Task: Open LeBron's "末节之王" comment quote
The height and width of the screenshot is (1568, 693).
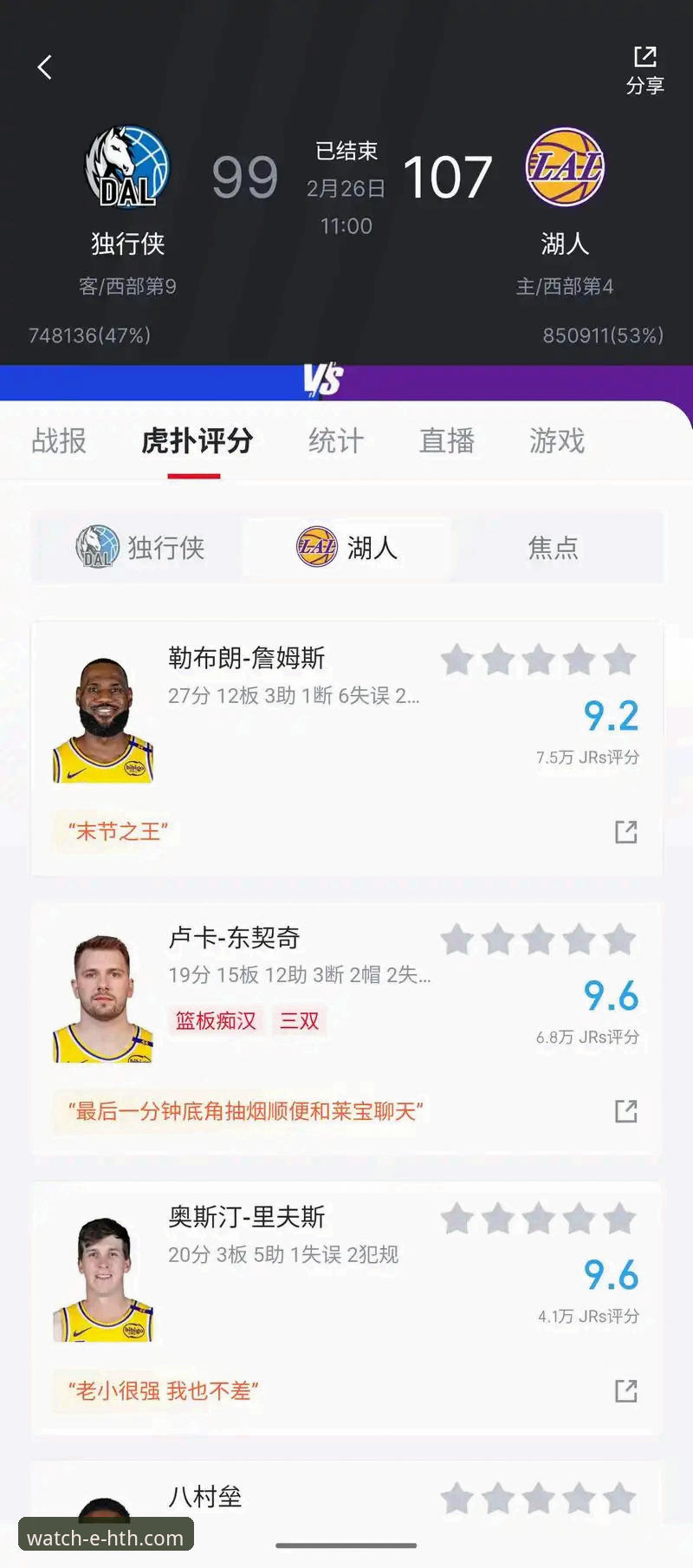Action: [115, 830]
